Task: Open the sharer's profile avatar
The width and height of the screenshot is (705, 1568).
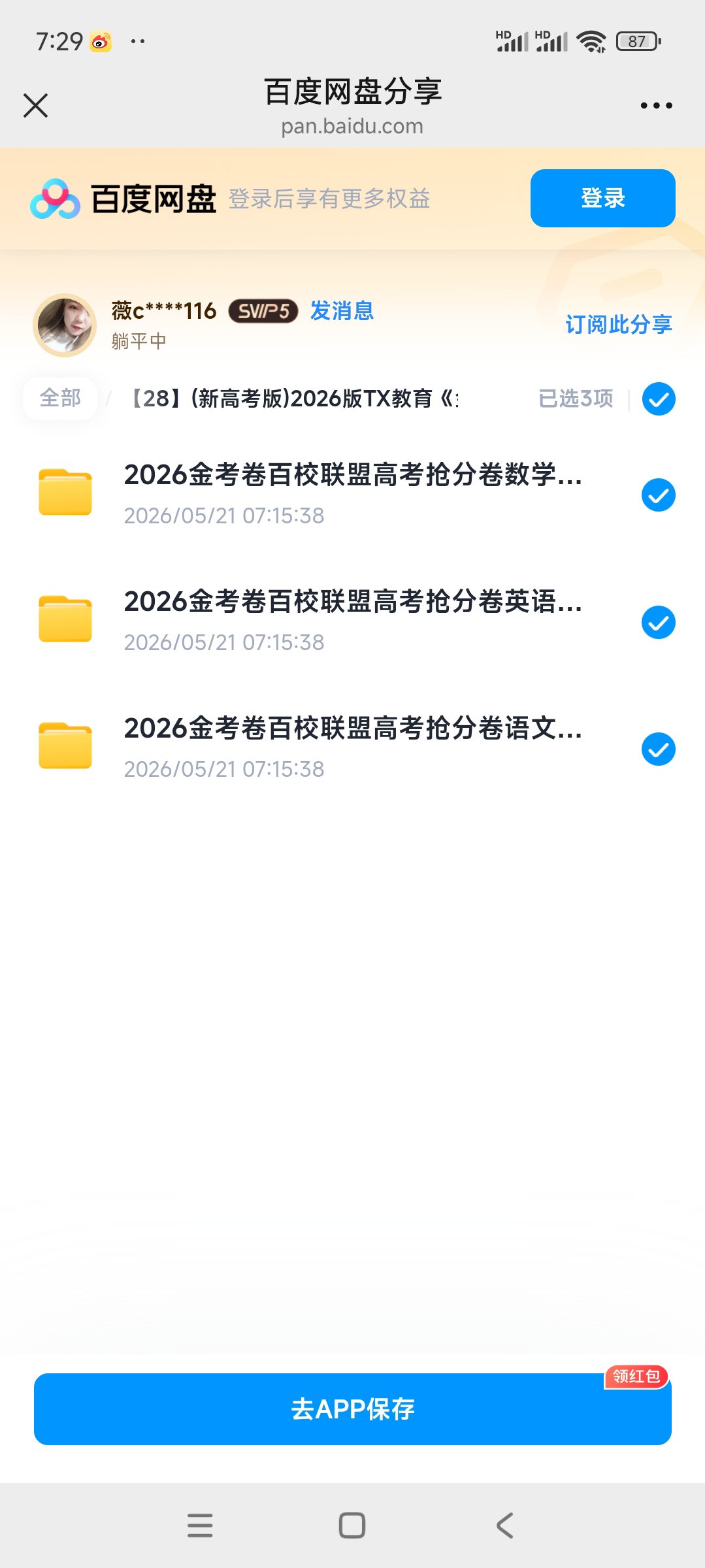Action: tap(65, 325)
